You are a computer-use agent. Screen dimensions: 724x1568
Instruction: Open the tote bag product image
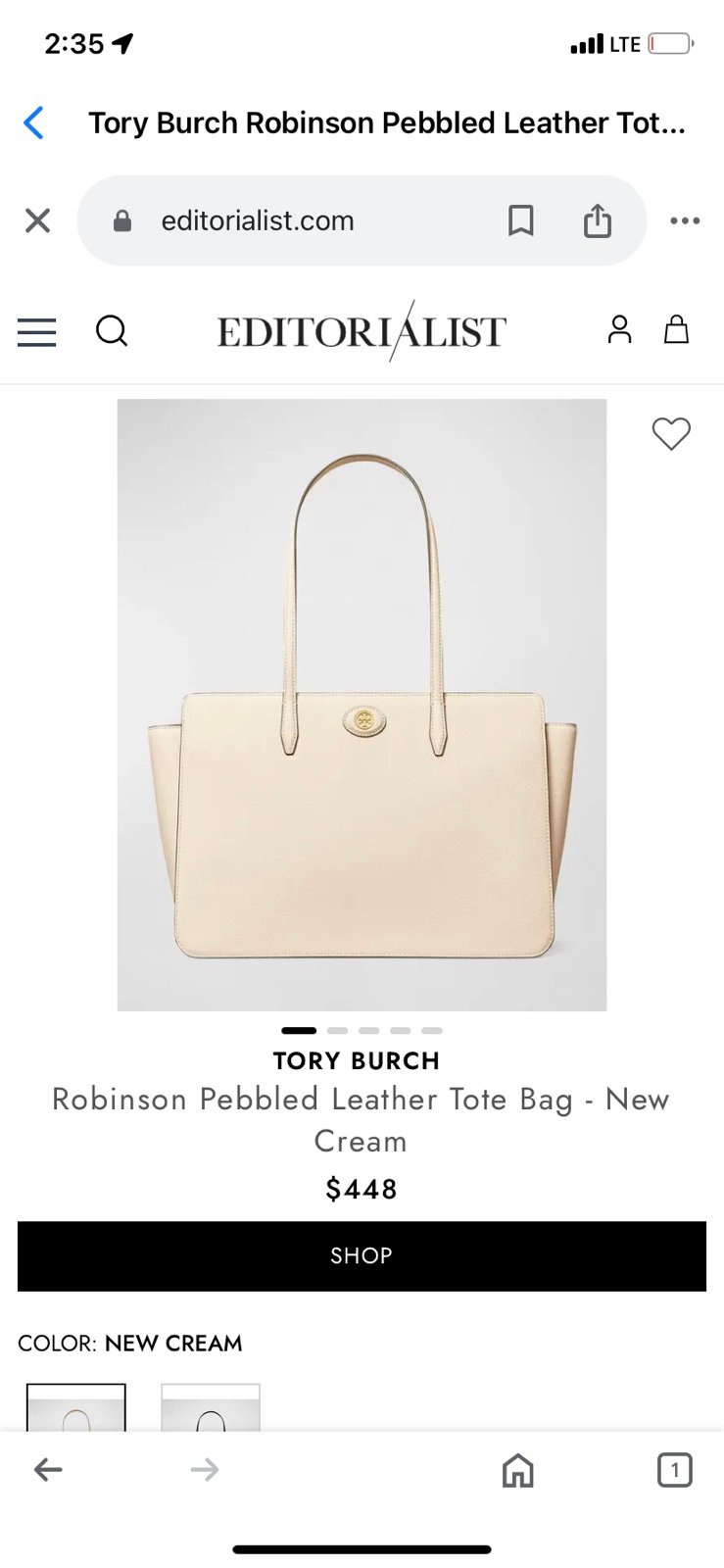click(x=362, y=705)
